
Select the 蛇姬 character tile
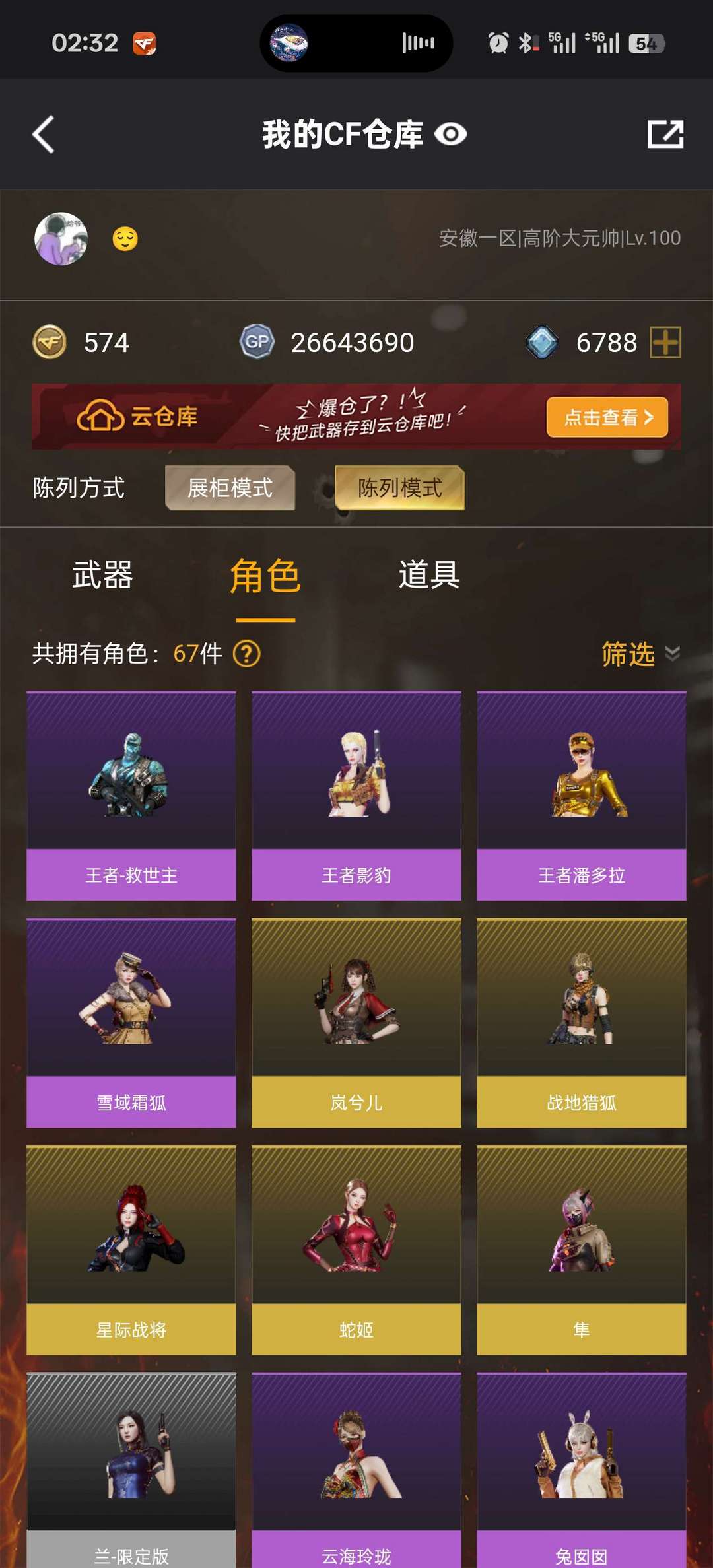coord(356,1250)
